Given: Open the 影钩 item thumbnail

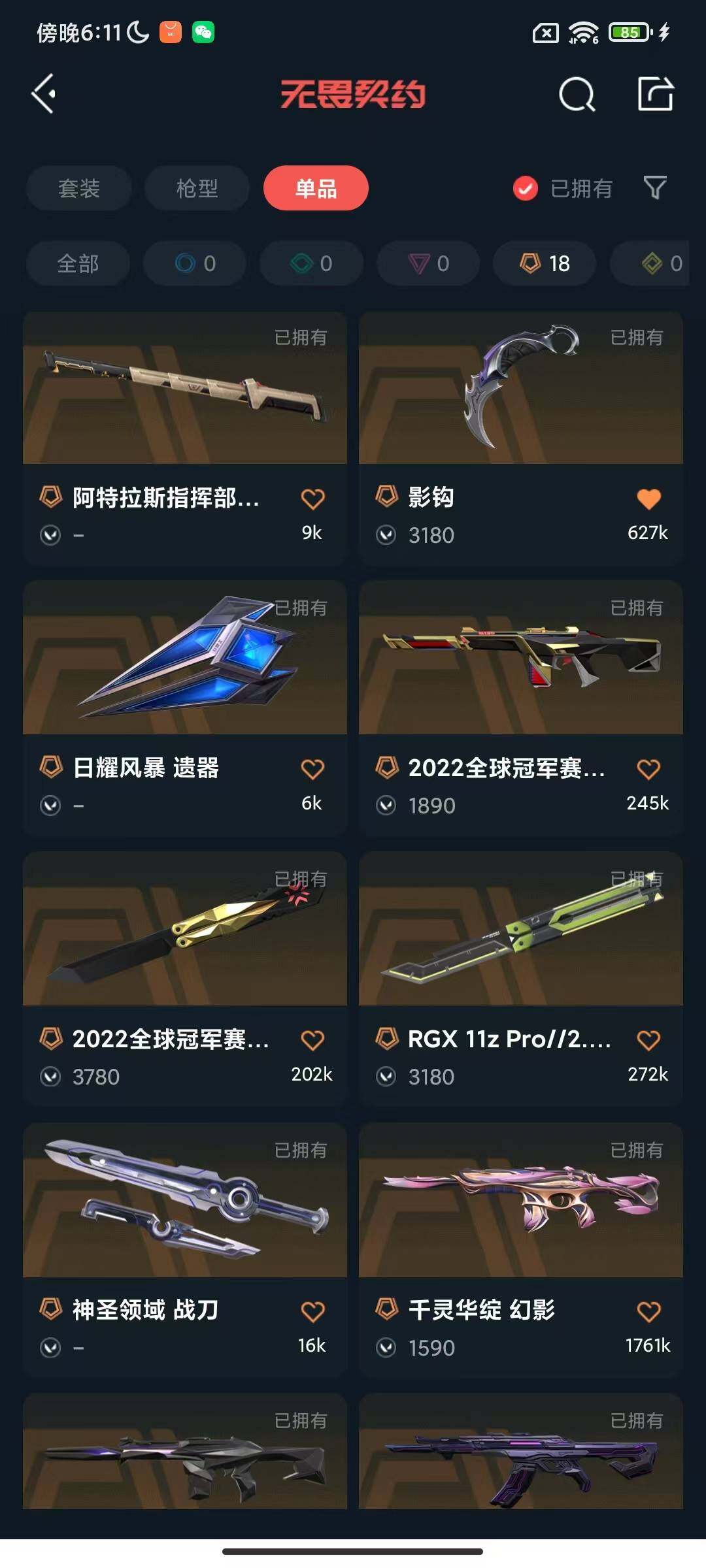Looking at the screenshot, I should pyautogui.click(x=521, y=389).
